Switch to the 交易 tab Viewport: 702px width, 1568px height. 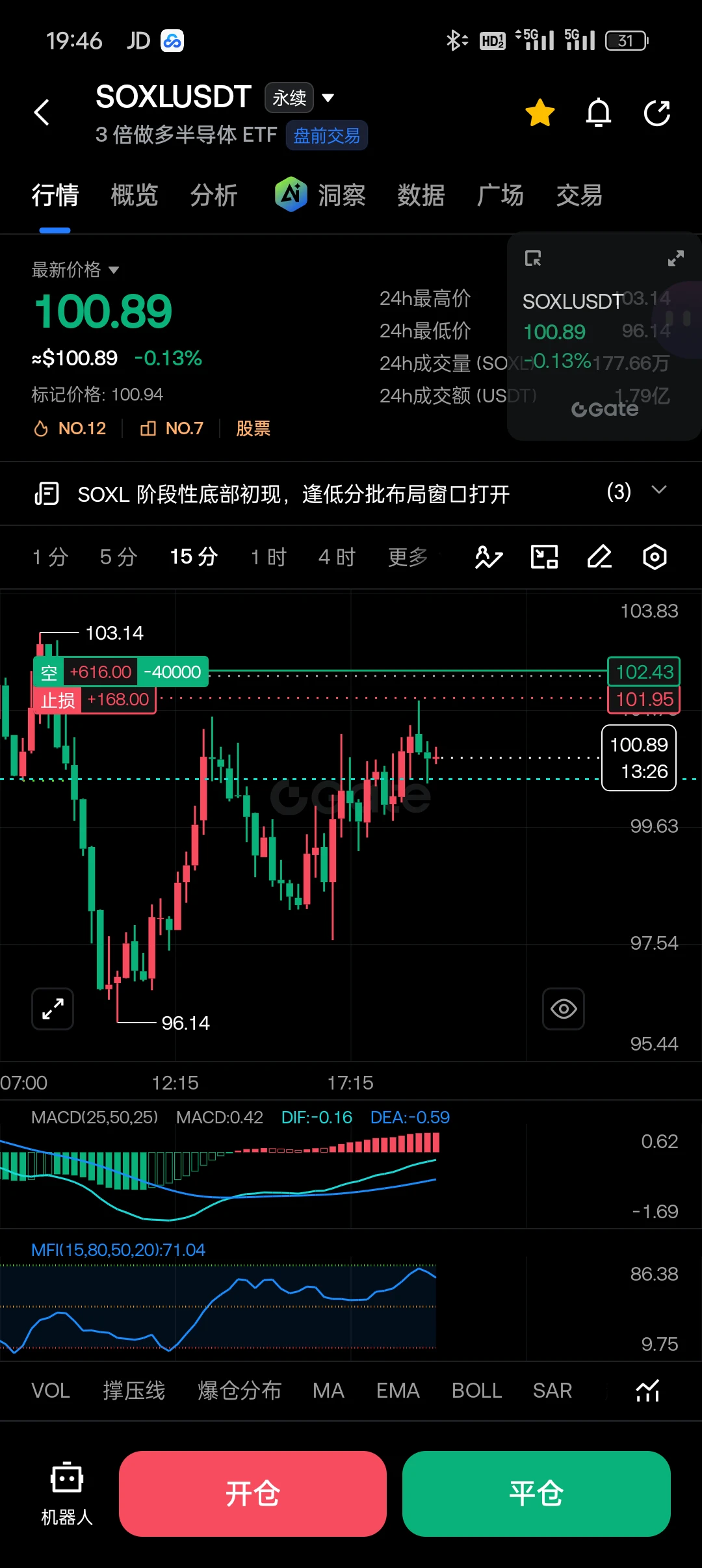point(579,195)
